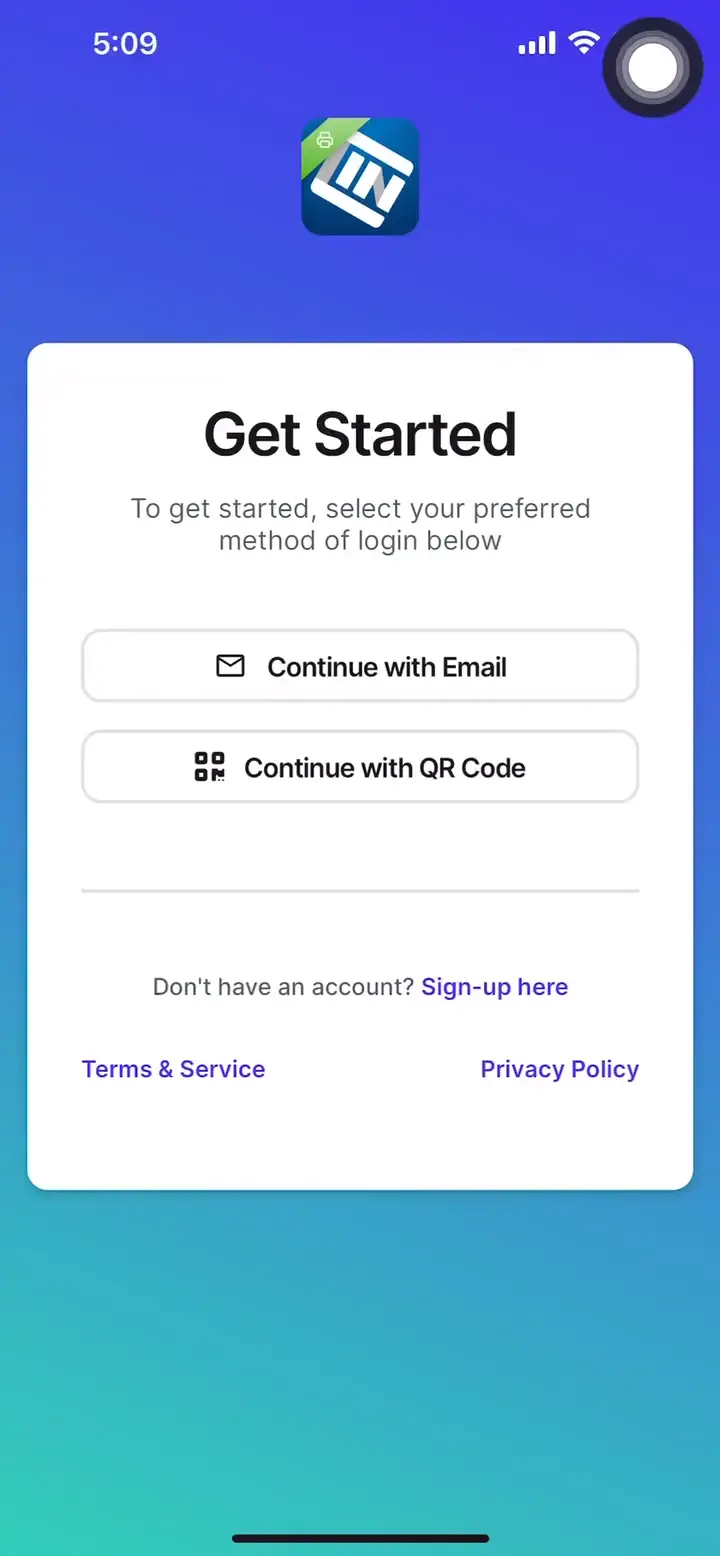720x1556 pixels.
Task: Open the Terms & Service page
Action: [173, 1068]
